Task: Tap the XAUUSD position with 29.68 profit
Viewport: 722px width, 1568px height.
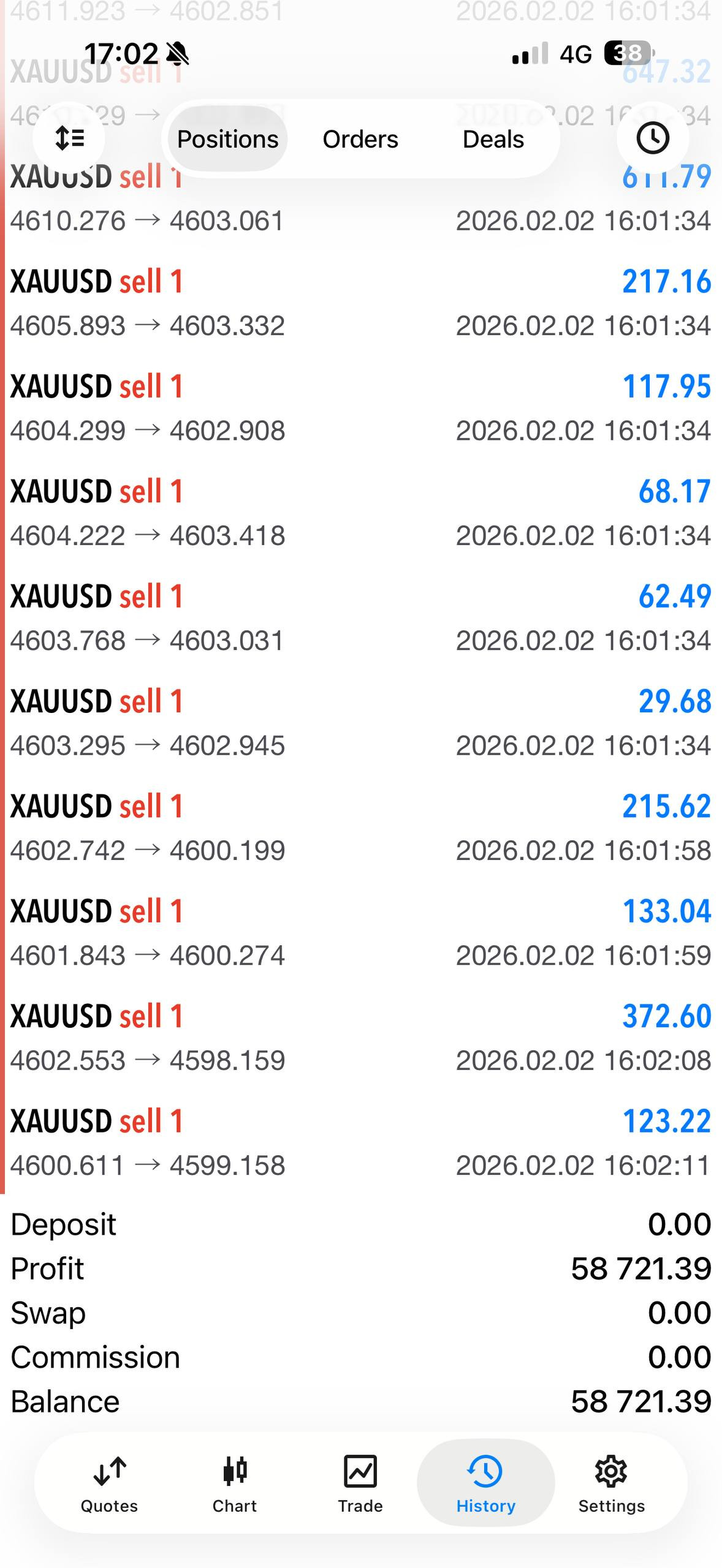Action: pos(360,723)
